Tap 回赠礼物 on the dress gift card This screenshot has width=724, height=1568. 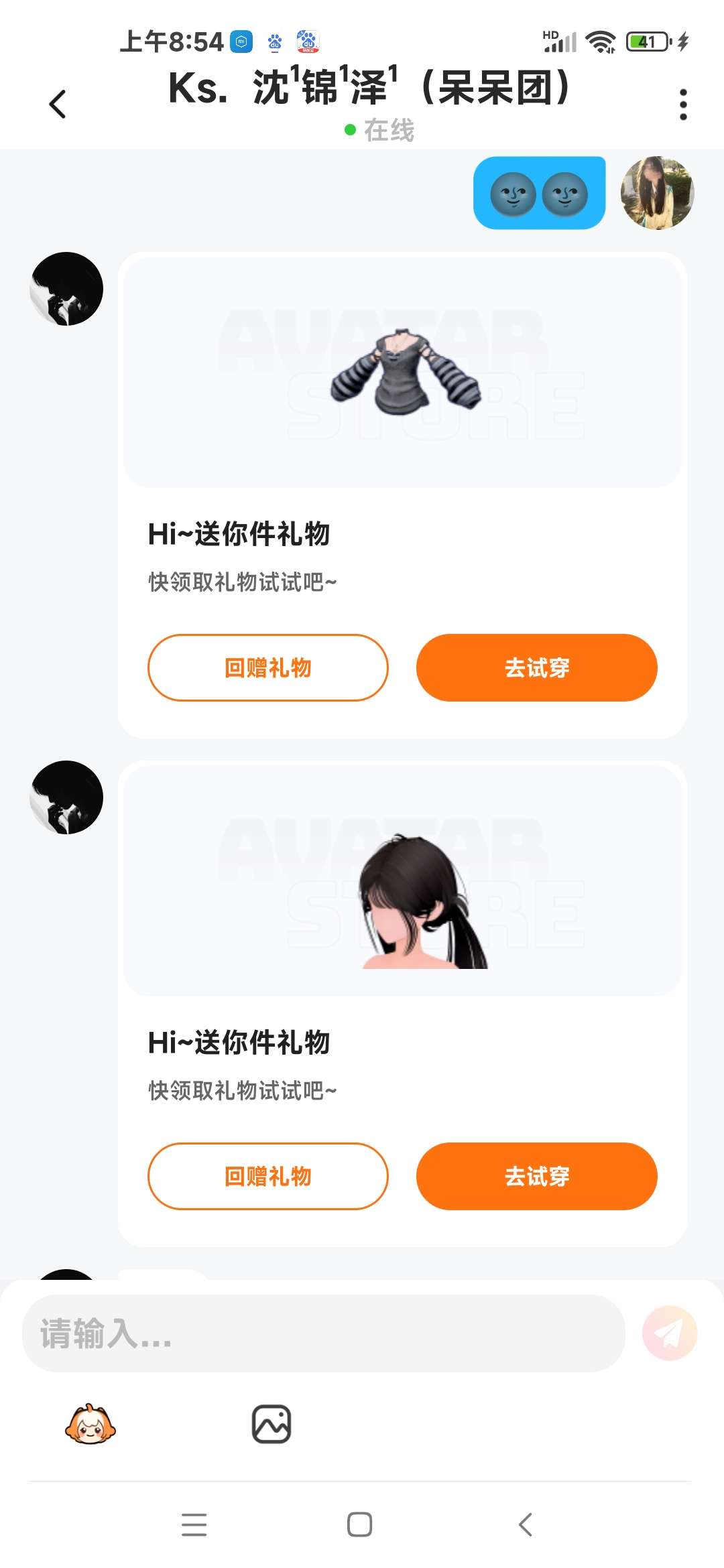(267, 667)
